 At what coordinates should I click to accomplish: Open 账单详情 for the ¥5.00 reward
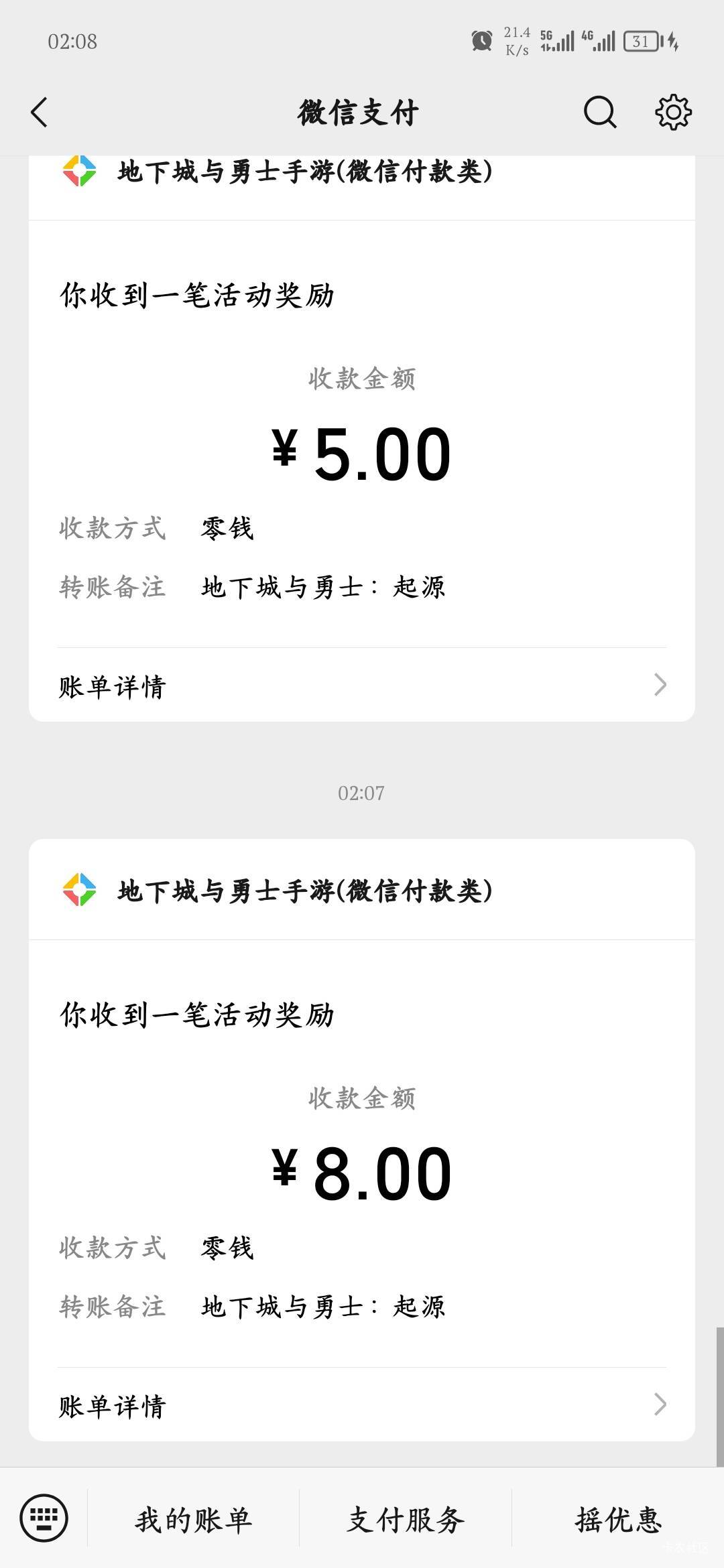[x=362, y=685]
